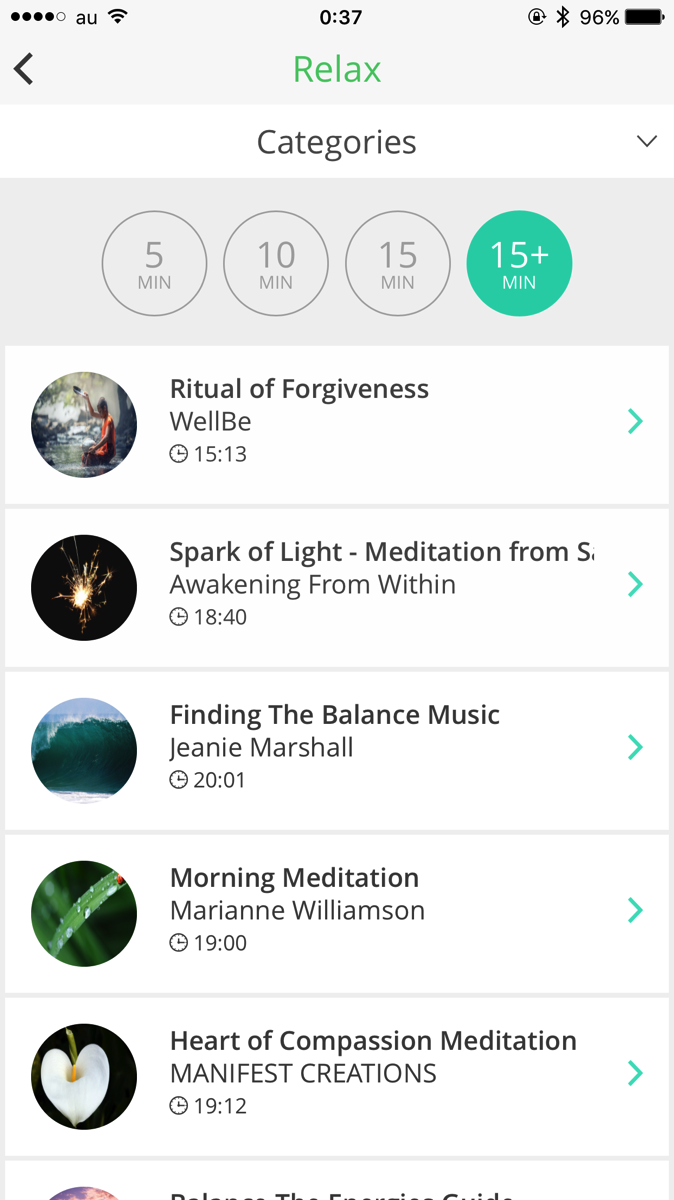
Task: Go back from the Relax screen
Action: pos(24,69)
